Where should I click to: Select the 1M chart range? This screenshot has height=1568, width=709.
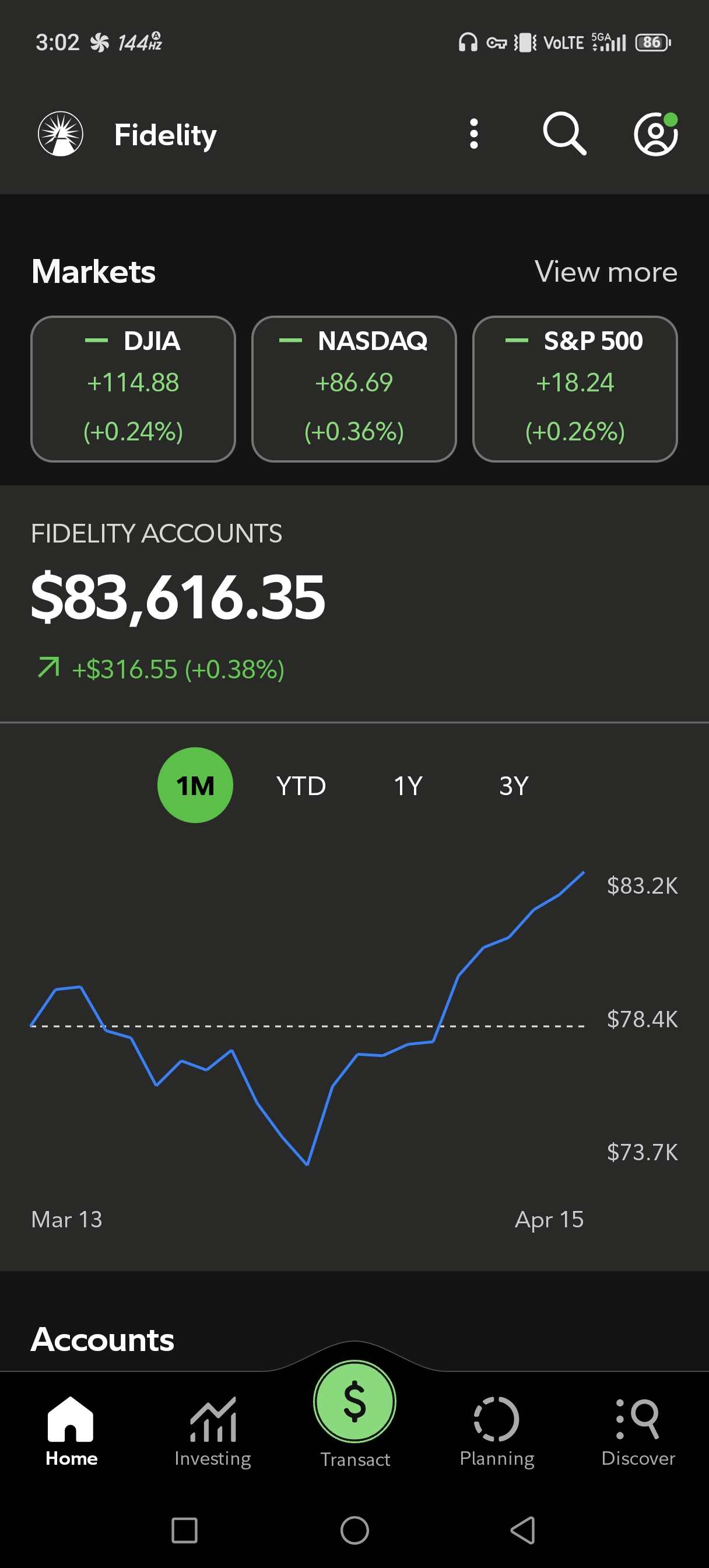195,785
